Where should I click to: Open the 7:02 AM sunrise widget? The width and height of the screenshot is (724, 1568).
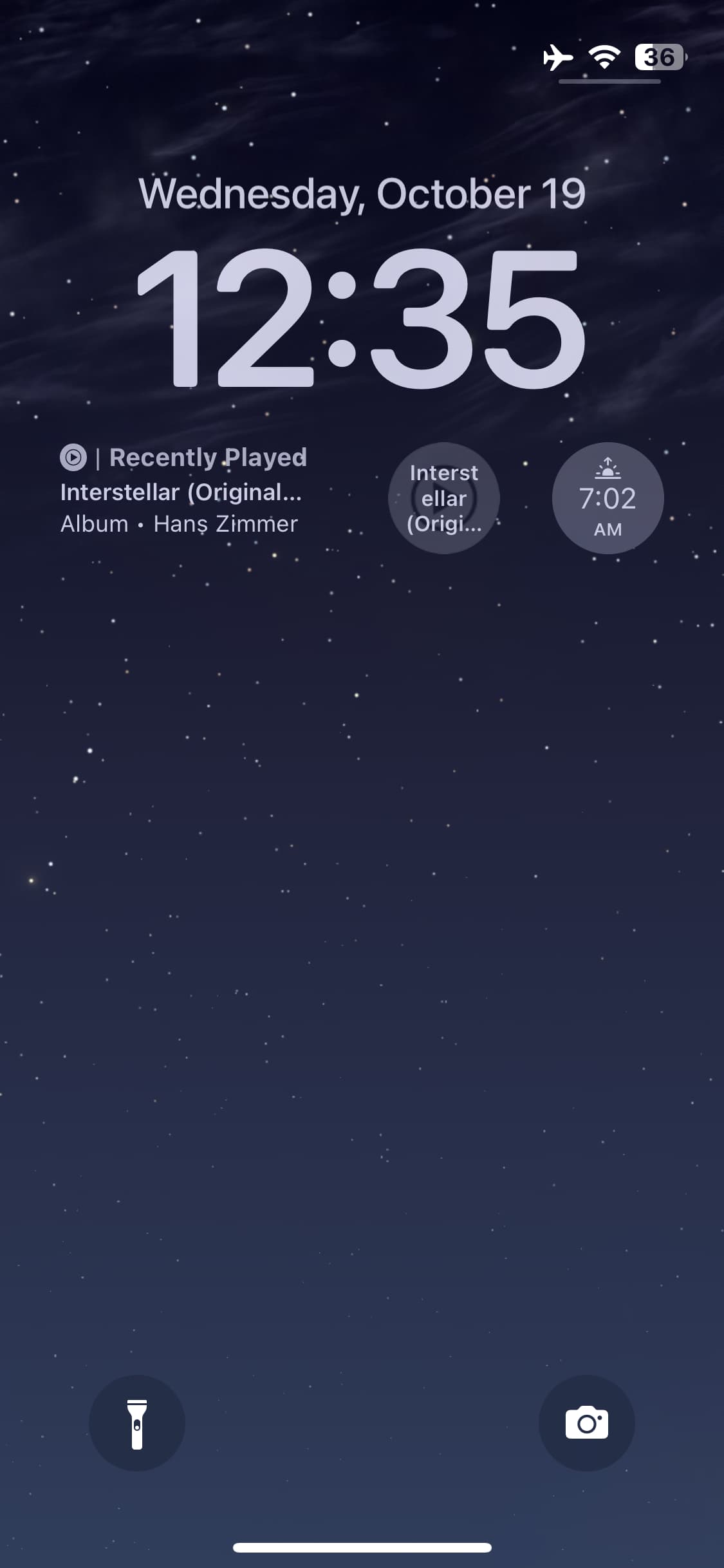[x=608, y=498]
